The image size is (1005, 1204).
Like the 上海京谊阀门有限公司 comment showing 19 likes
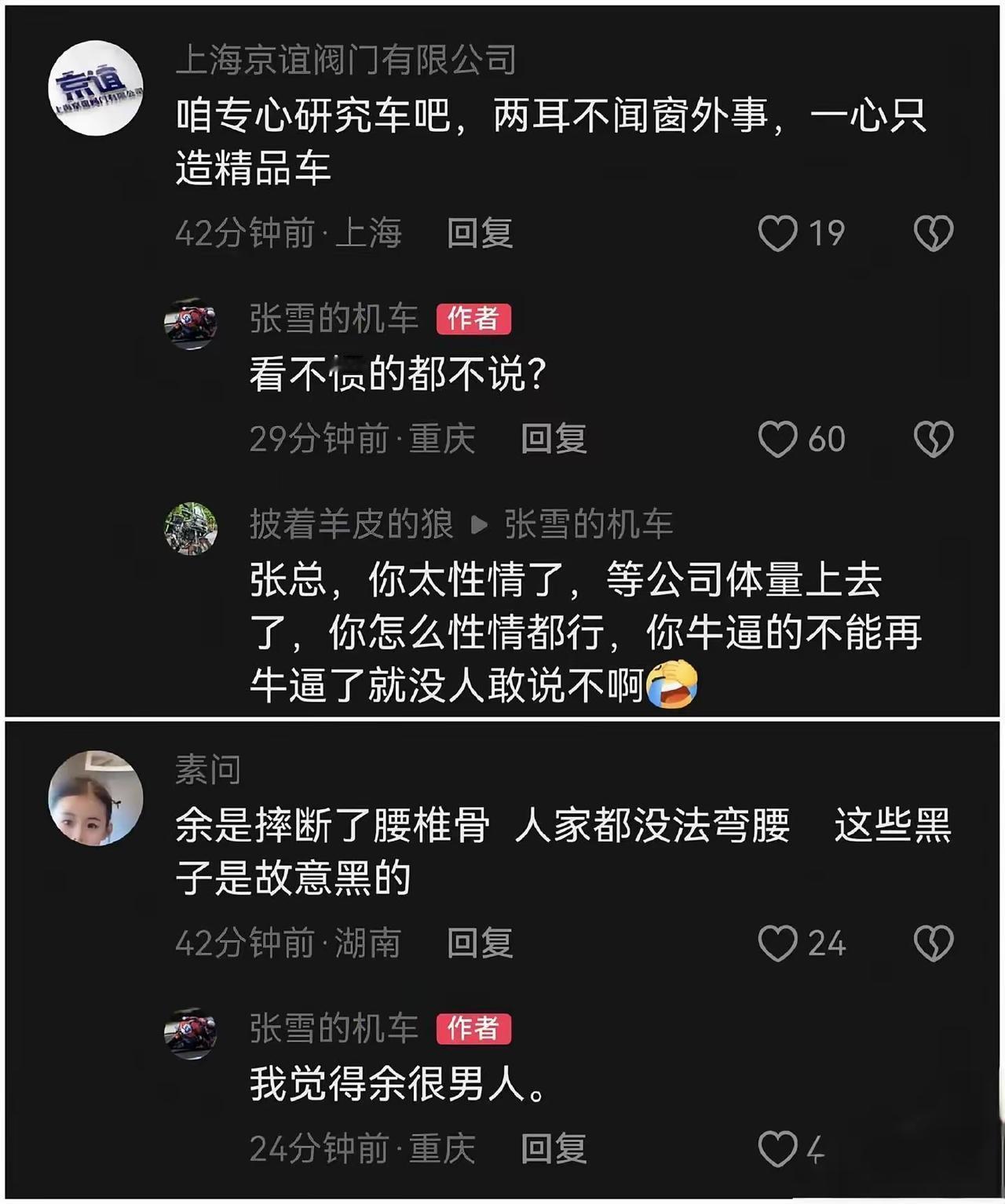click(x=778, y=233)
